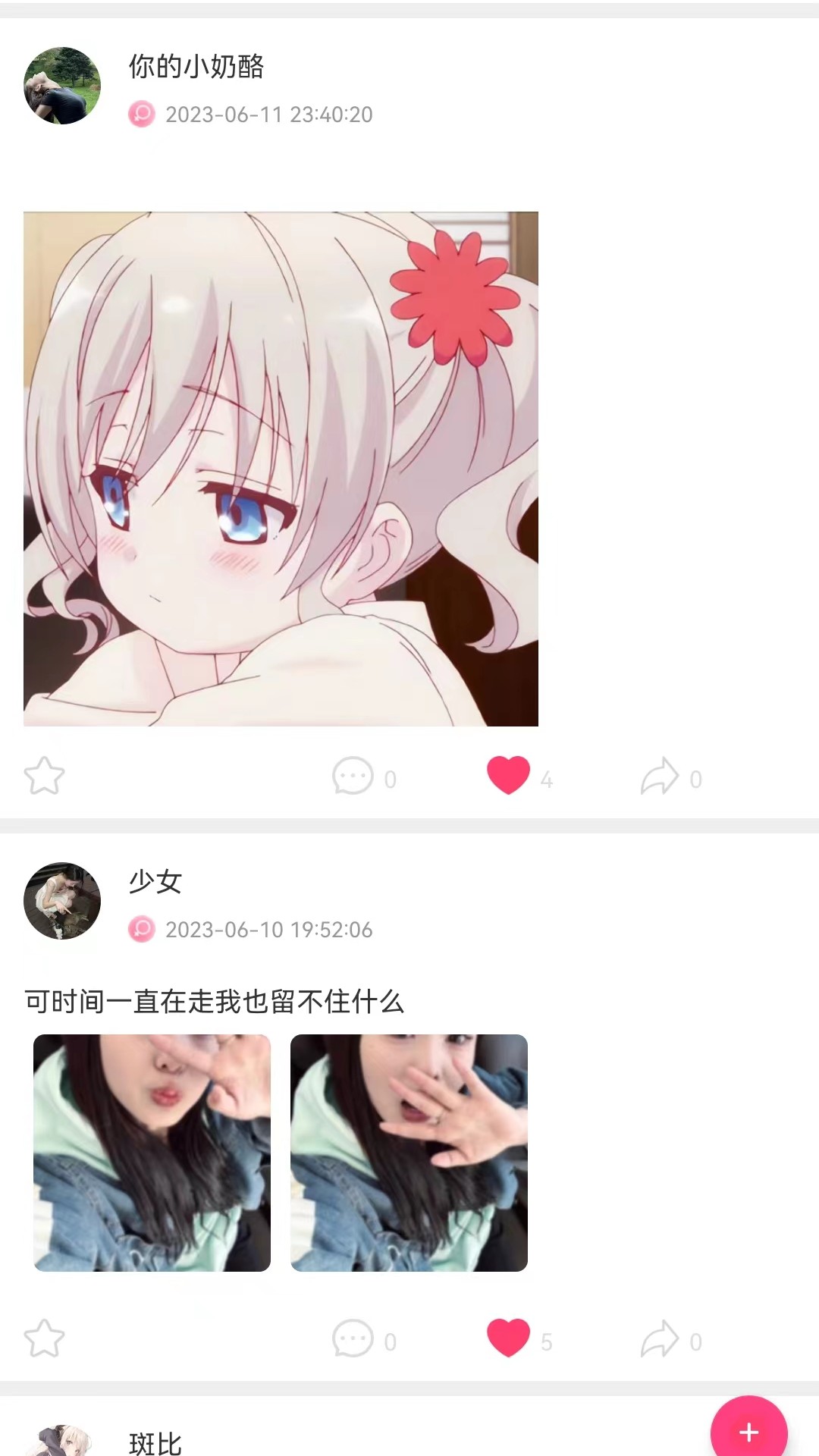
Task: Share 少女's post
Action: click(x=659, y=1338)
